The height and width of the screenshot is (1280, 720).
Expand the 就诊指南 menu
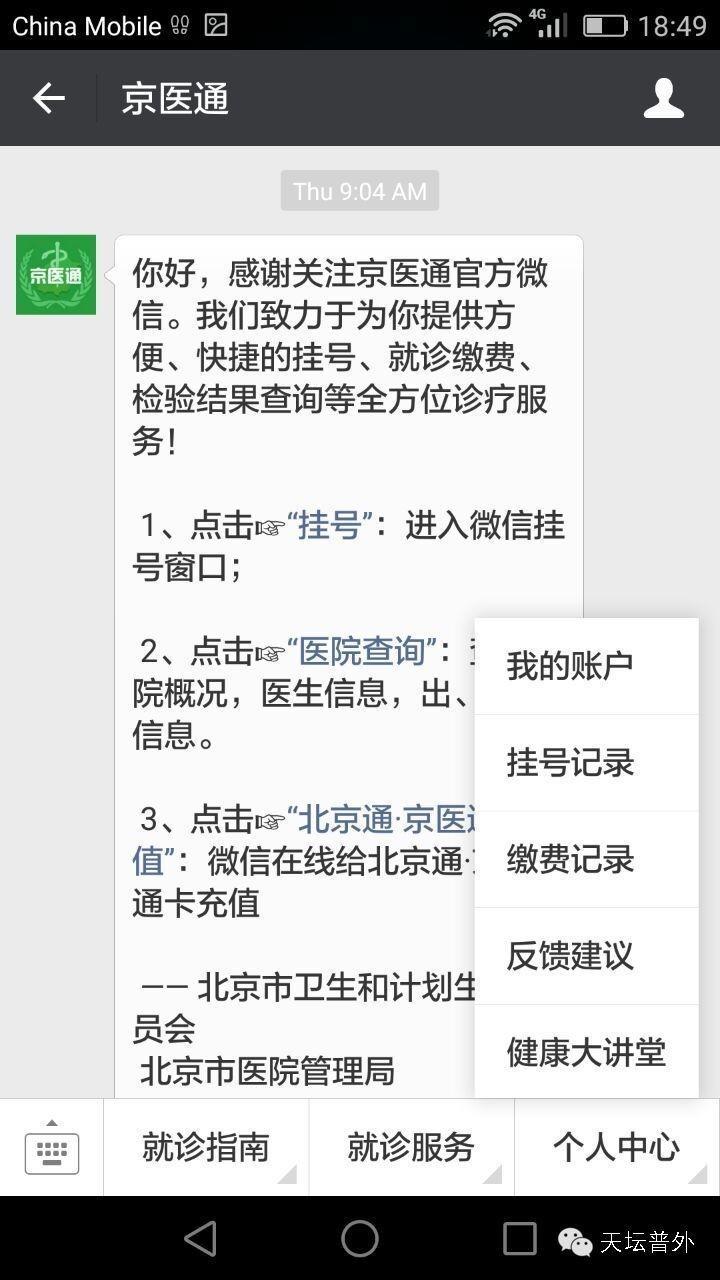tap(206, 1148)
